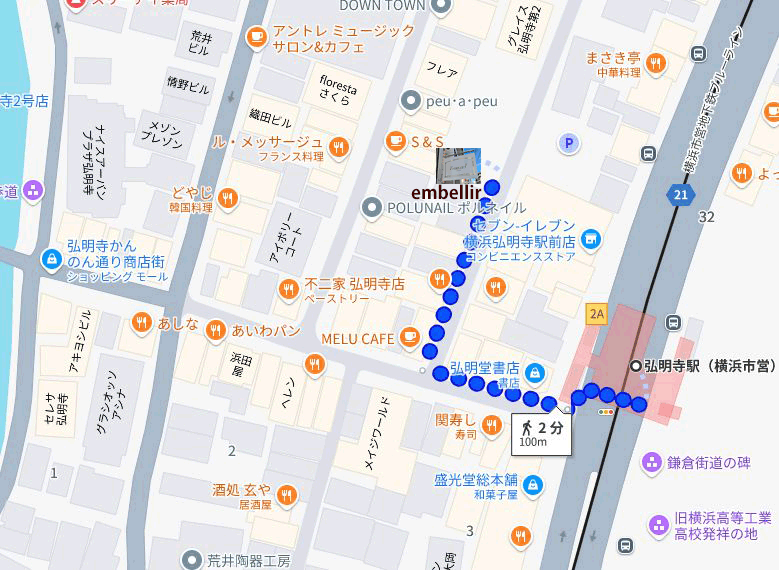This screenshot has height=570, width=779.
Task: Tap the 2分 100m walking route label
Action: tap(540, 434)
